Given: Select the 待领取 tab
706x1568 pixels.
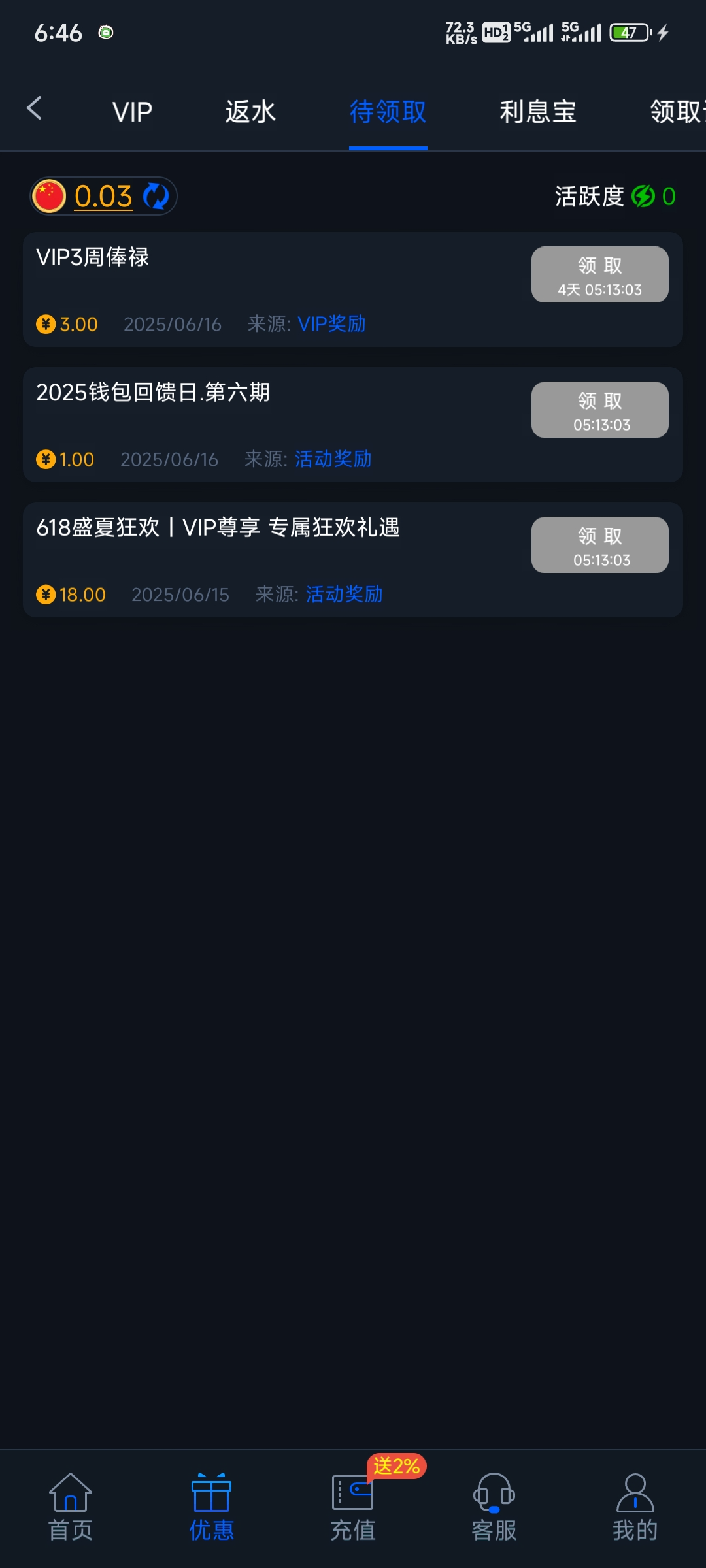Looking at the screenshot, I should coord(388,112).
